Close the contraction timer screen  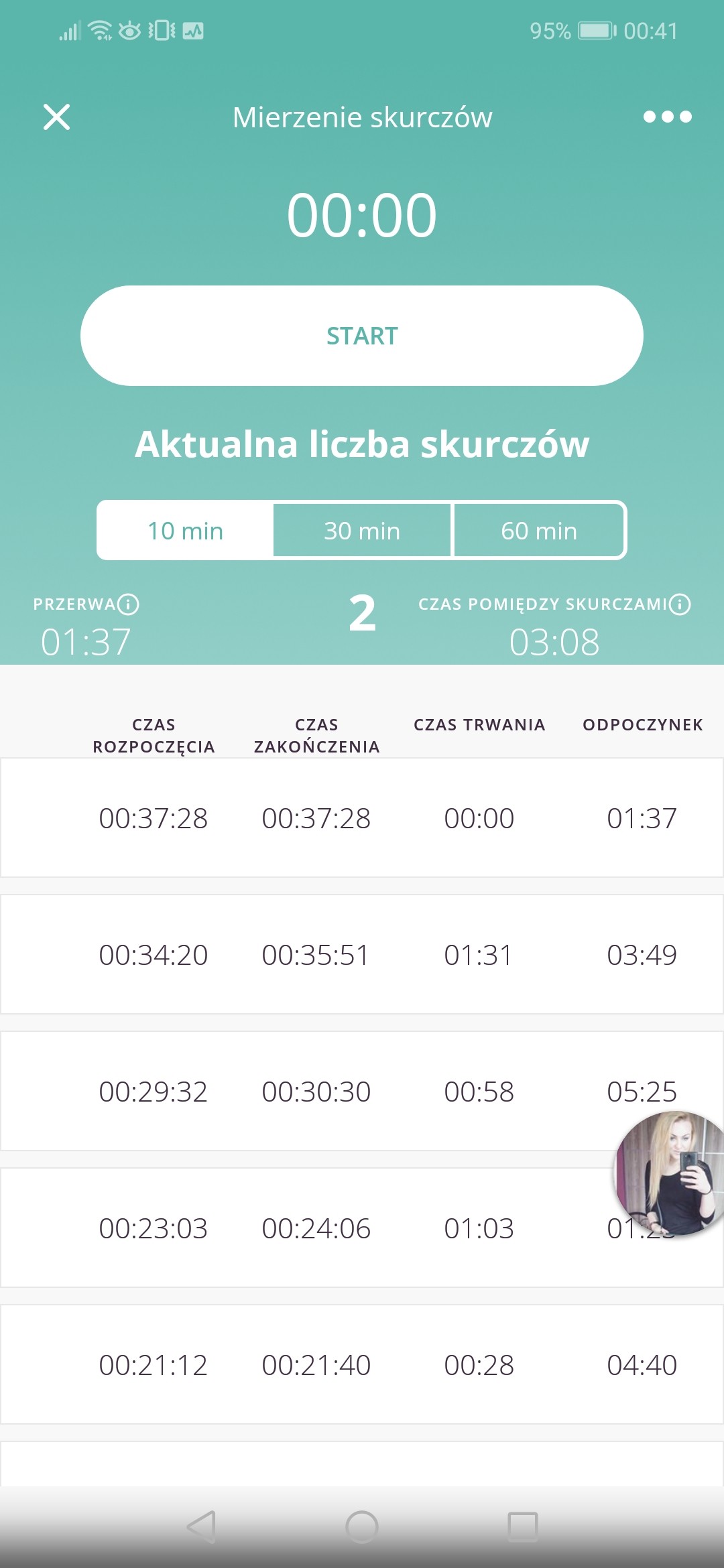pyautogui.click(x=56, y=117)
